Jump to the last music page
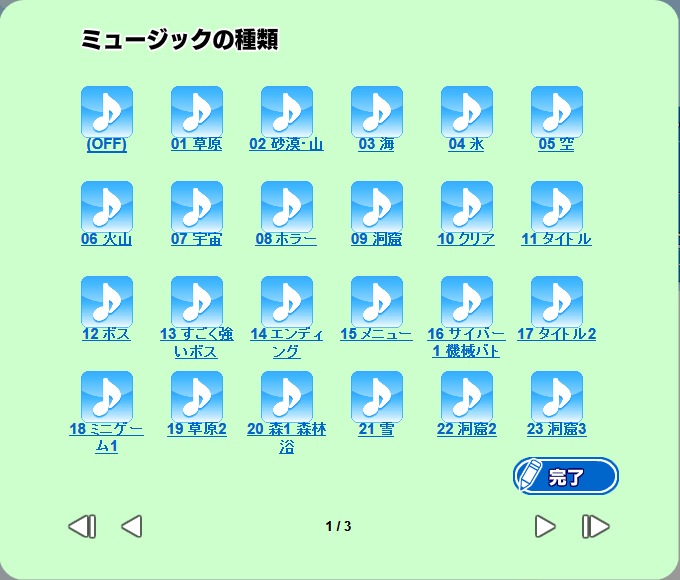The width and height of the screenshot is (680, 580). point(595,526)
